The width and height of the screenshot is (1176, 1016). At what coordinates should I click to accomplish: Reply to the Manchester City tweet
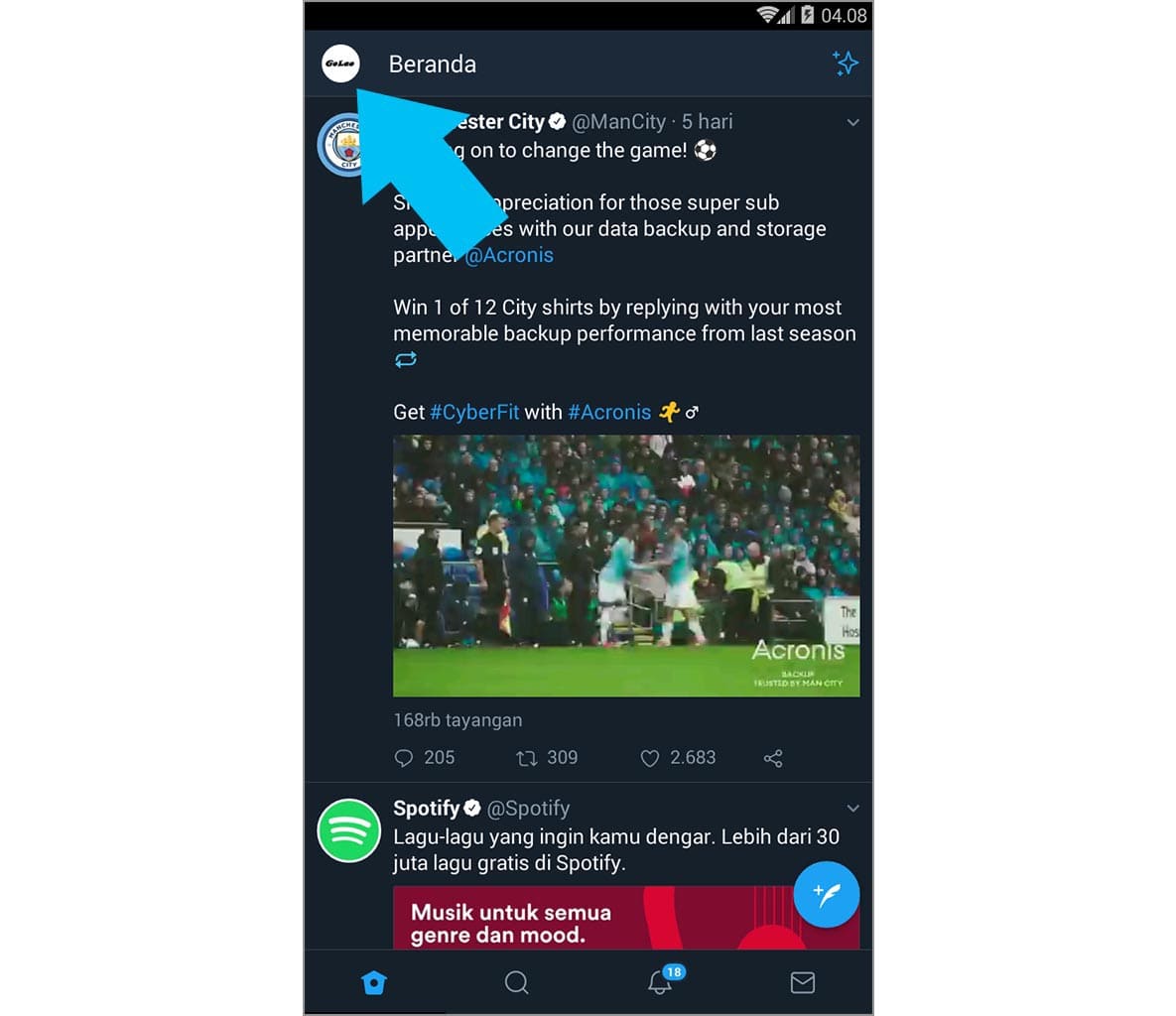click(x=404, y=758)
